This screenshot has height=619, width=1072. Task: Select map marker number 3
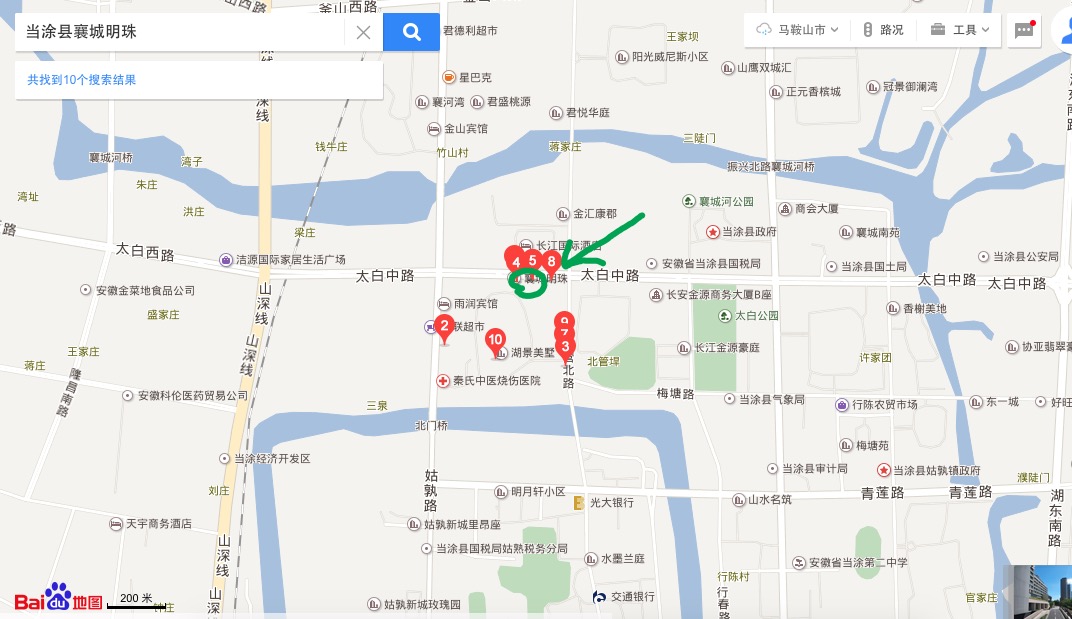[566, 347]
